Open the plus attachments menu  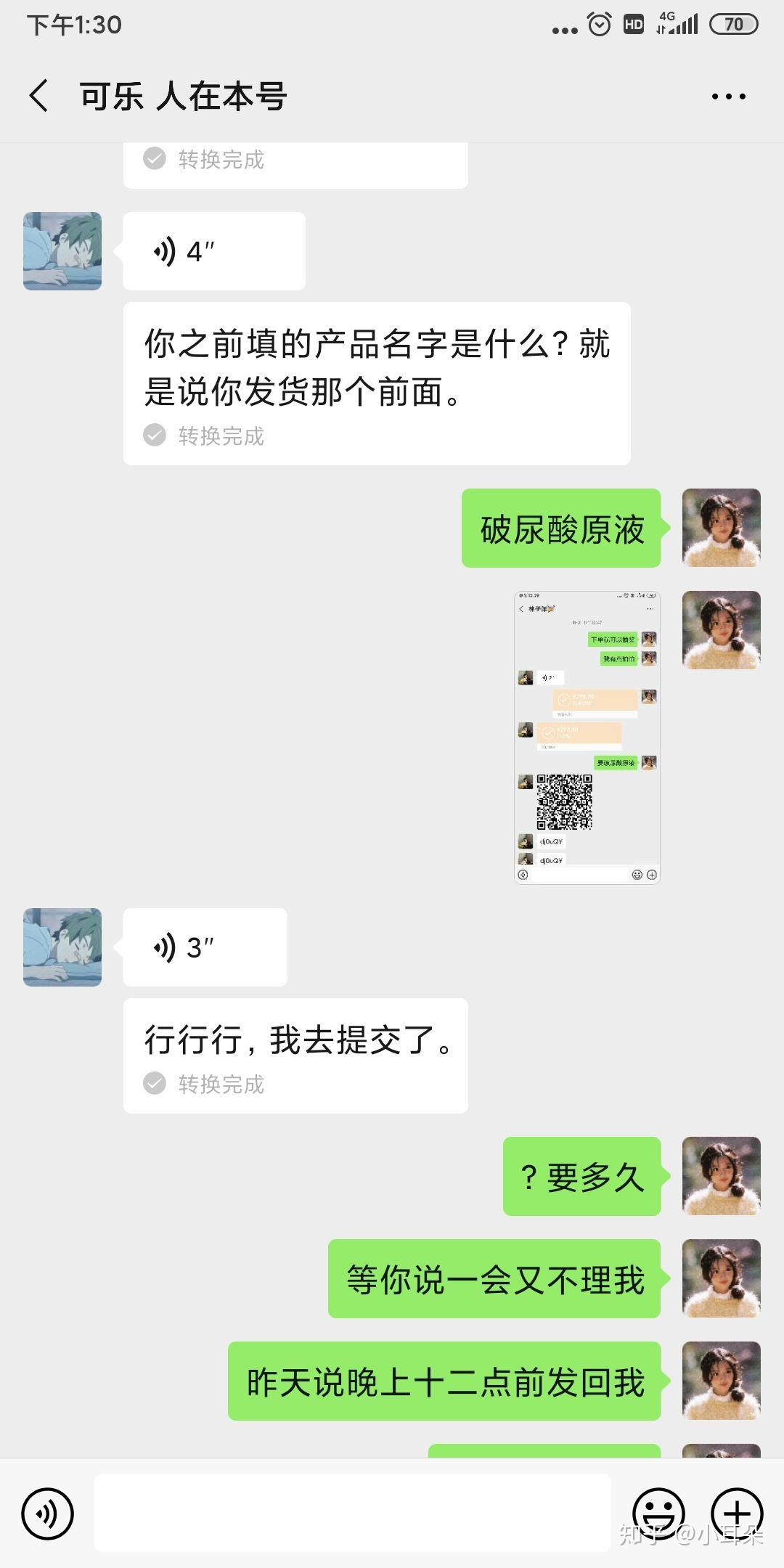(x=737, y=1513)
